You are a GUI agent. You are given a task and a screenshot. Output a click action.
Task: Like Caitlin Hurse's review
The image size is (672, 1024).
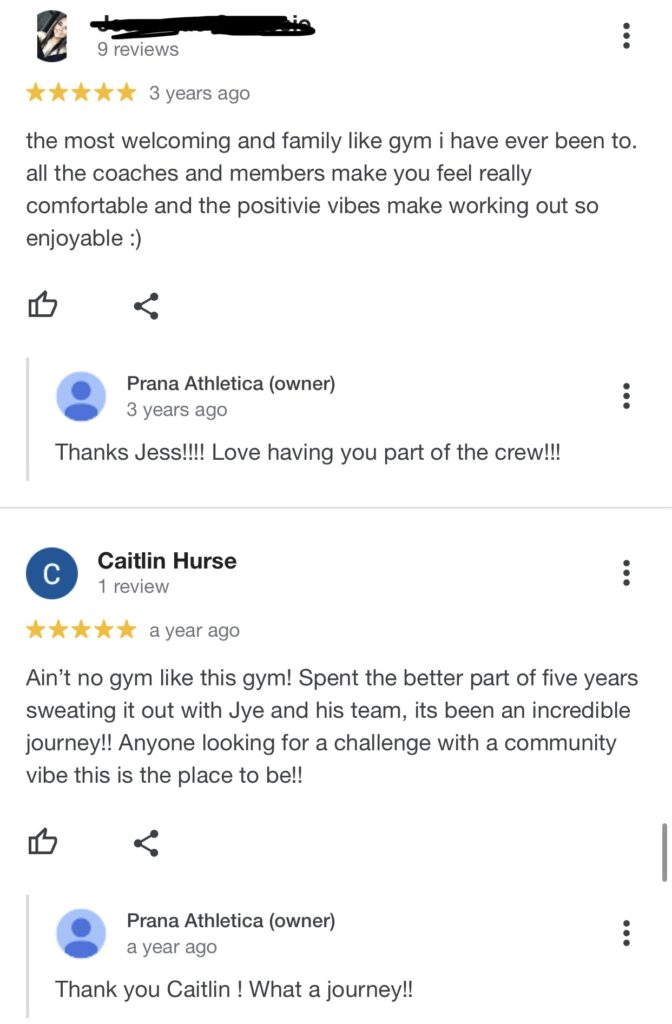[x=42, y=843]
